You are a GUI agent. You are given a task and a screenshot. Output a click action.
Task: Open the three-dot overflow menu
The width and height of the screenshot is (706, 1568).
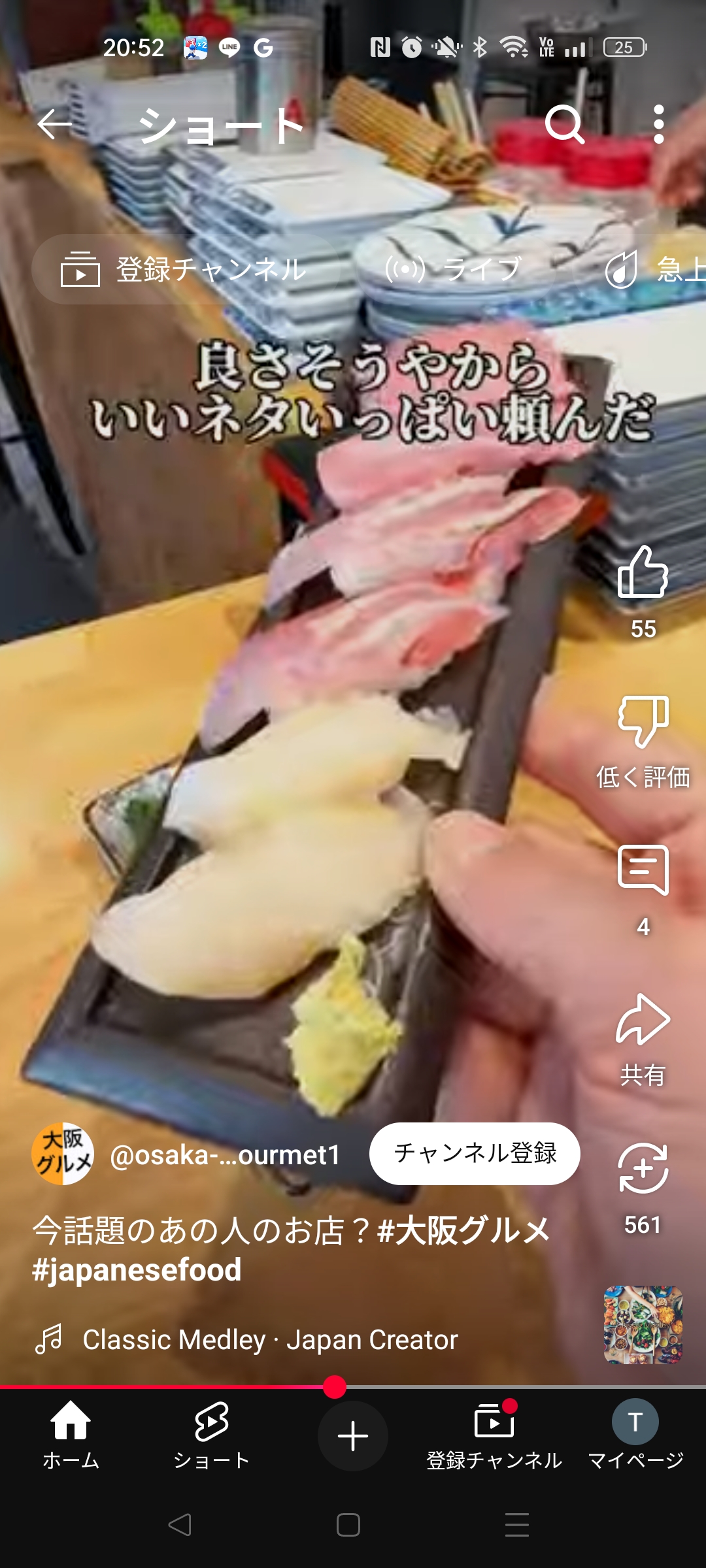(x=658, y=123)
